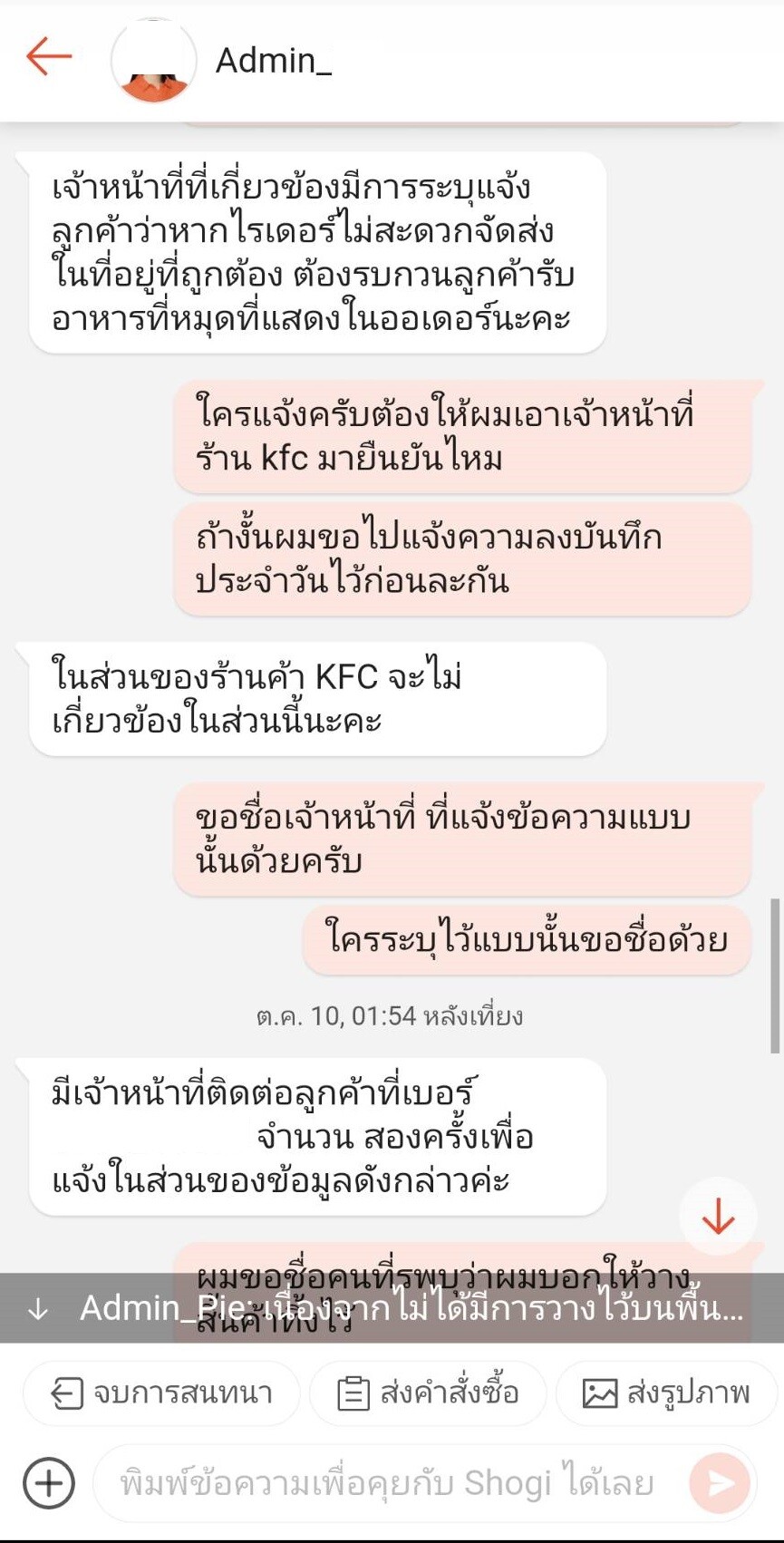
Task: Tap จบการสนทนา to end the chat
Action: (161, 1393)
